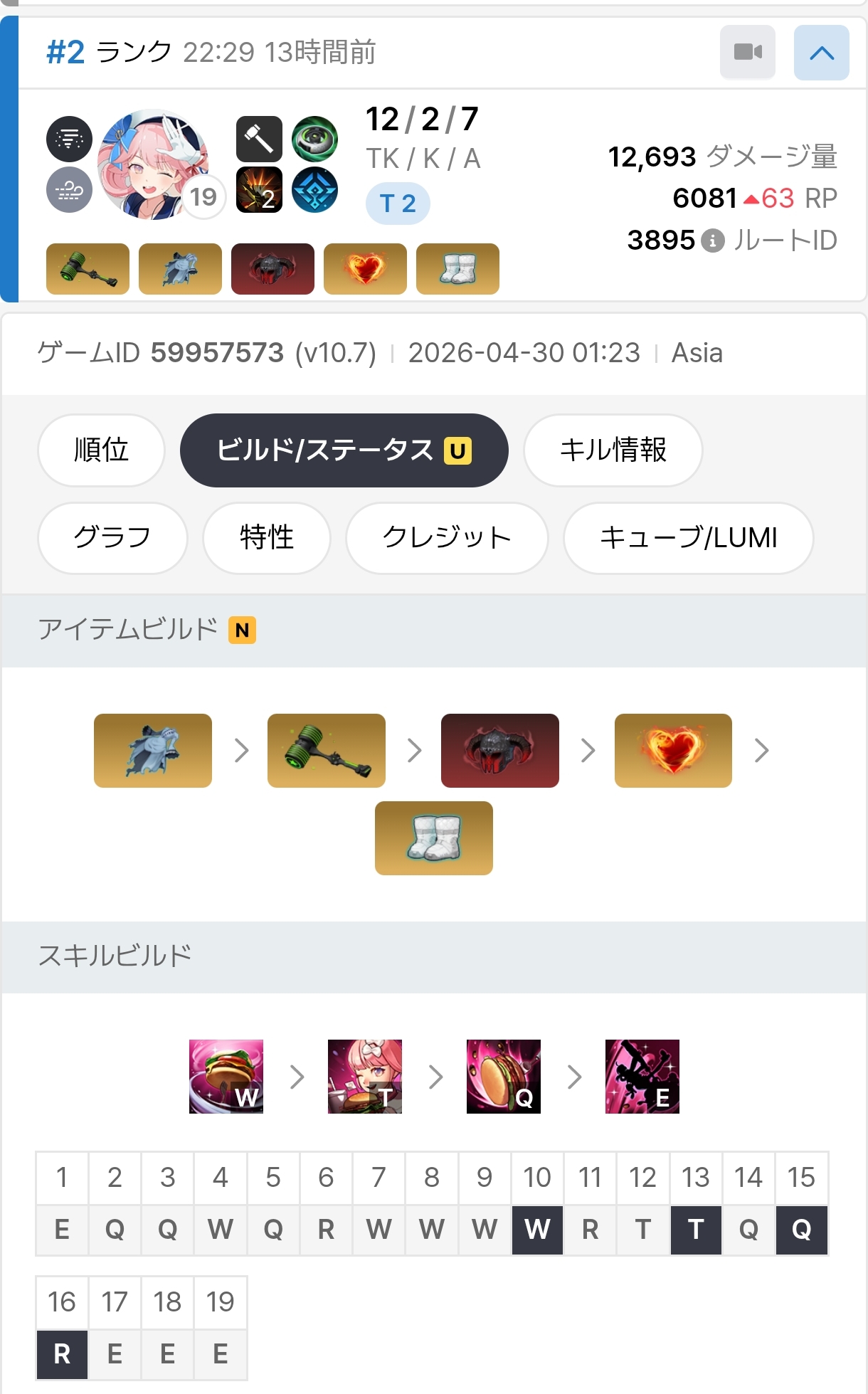Switch to the 順位 tab
The height and width of the screenshot is (1394, 868).
click(101, 450)
